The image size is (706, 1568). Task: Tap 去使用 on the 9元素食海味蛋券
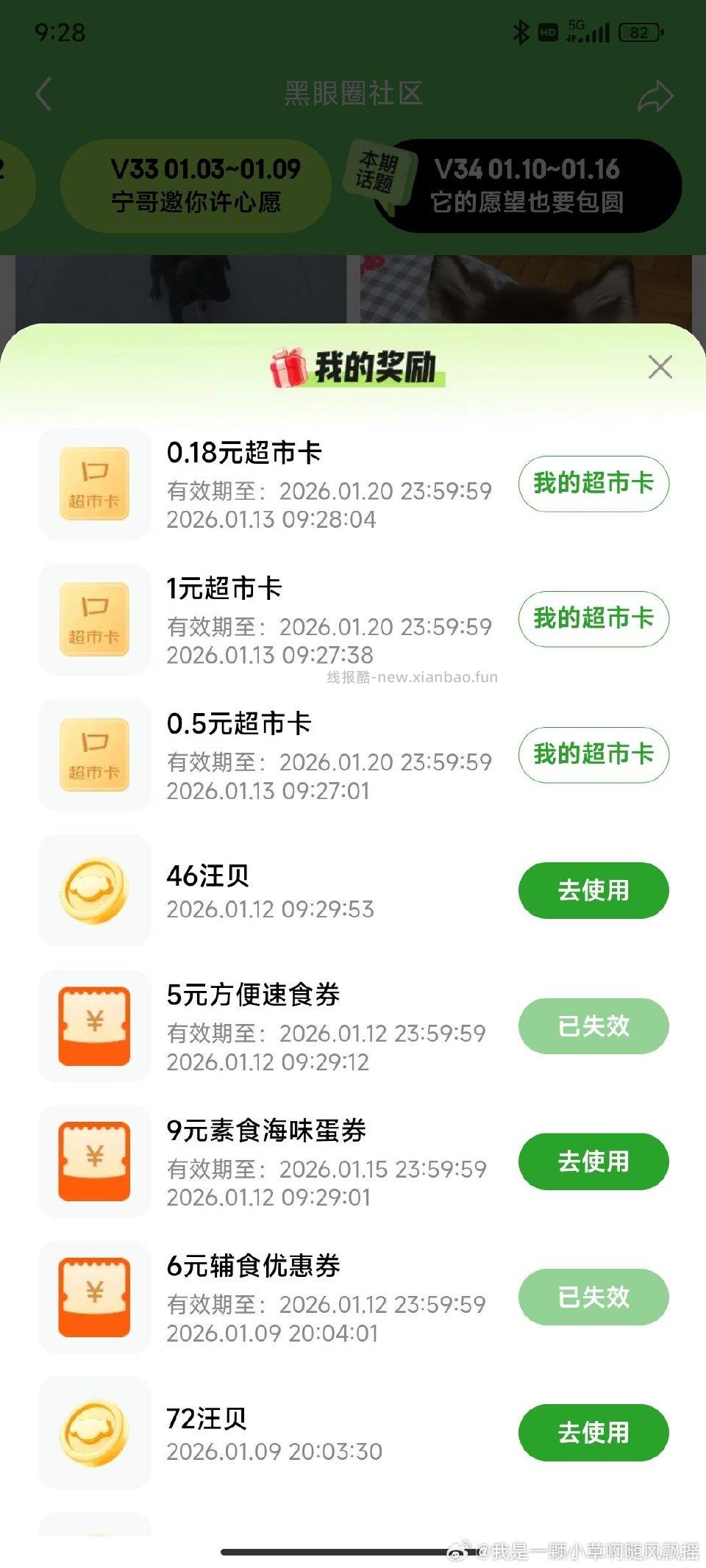tap(593, 1161)
